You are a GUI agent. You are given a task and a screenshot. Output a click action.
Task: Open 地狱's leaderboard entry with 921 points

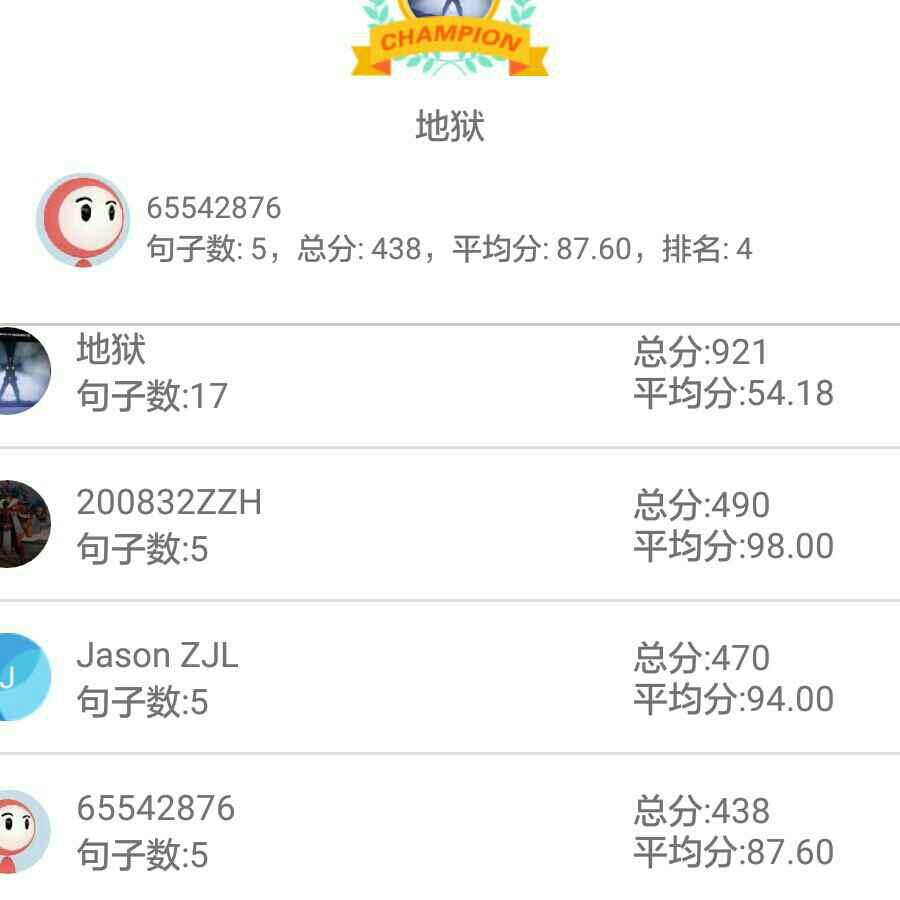[450, 373]
